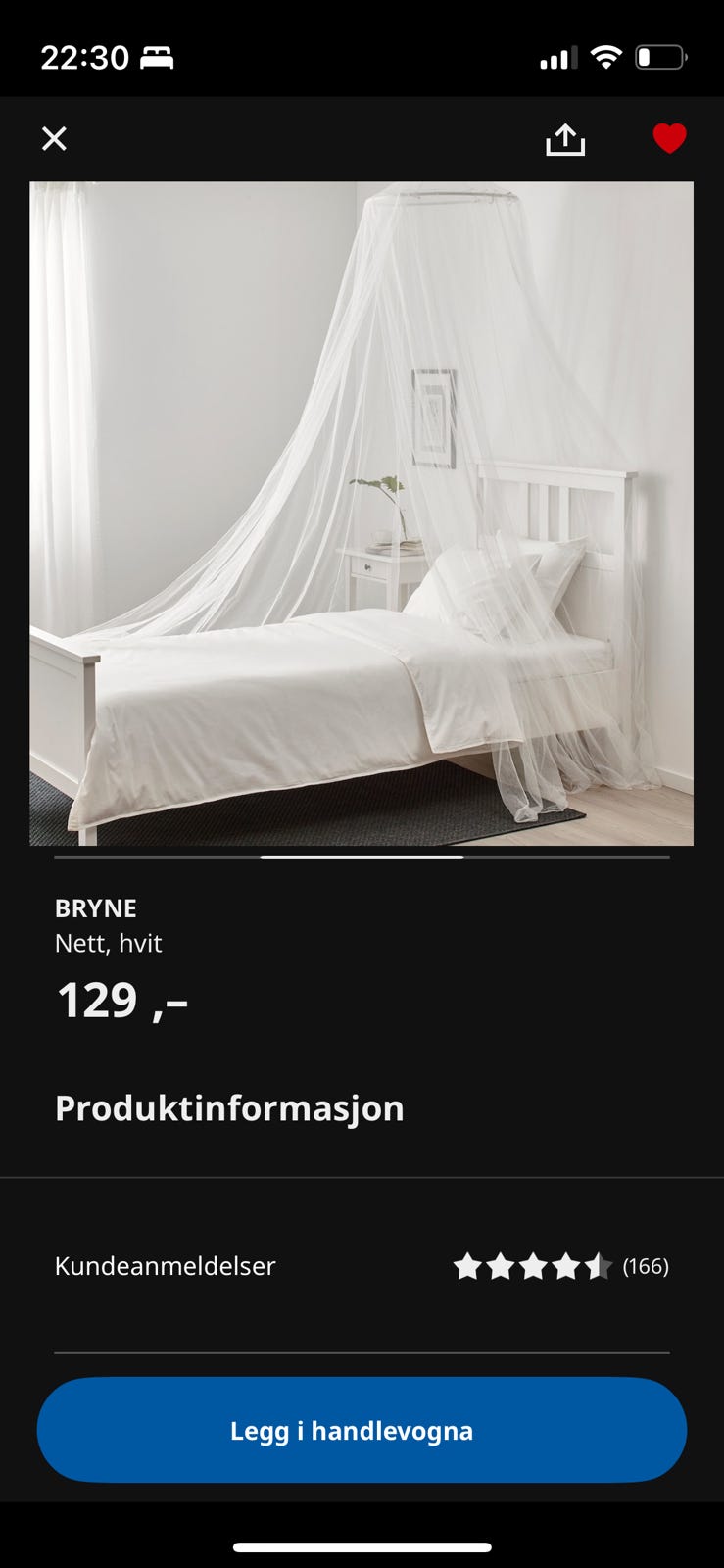724x1568 pixels.
Task: Tap the Wi-Fi status icon
Action: [x=607, y=57]
